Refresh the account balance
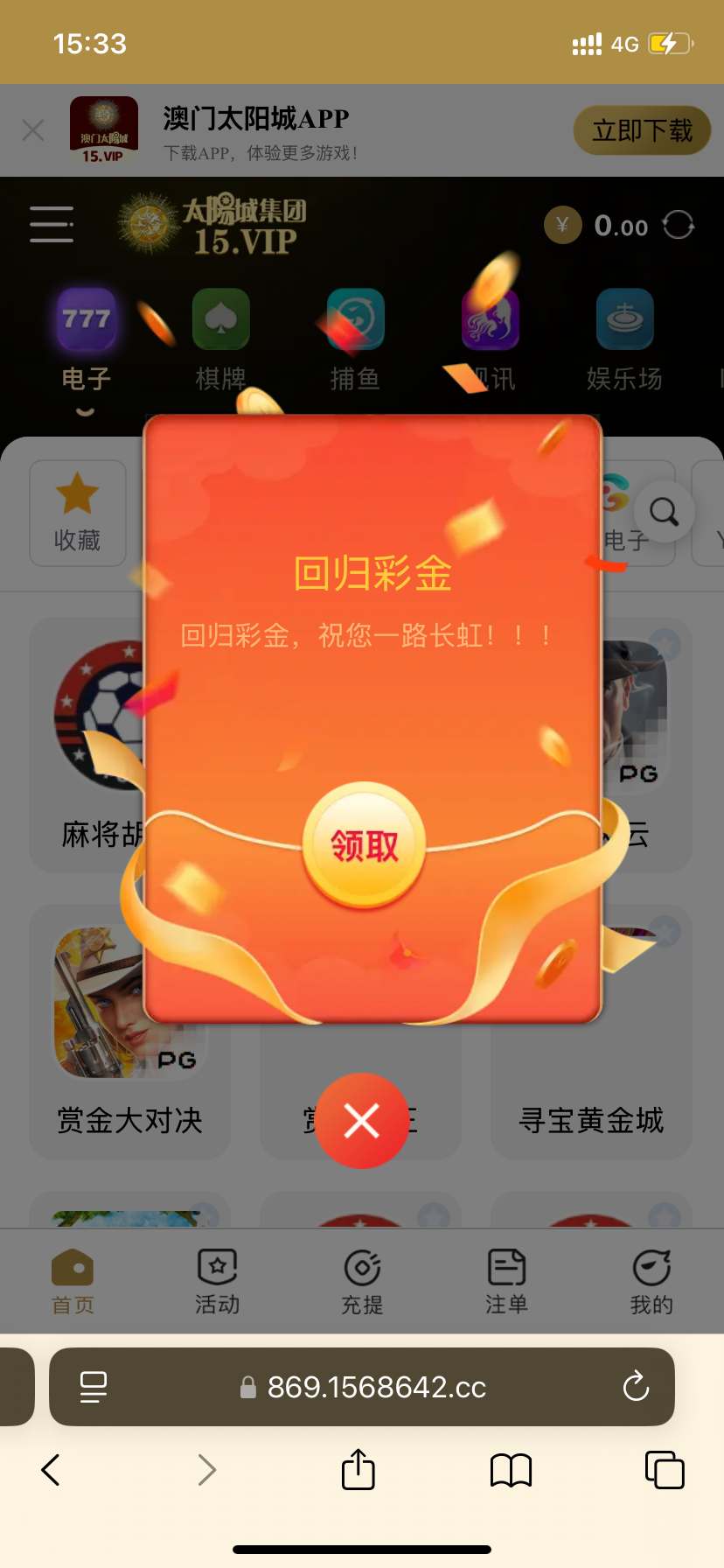724x1568 pixels. click(x=678, y=226)
